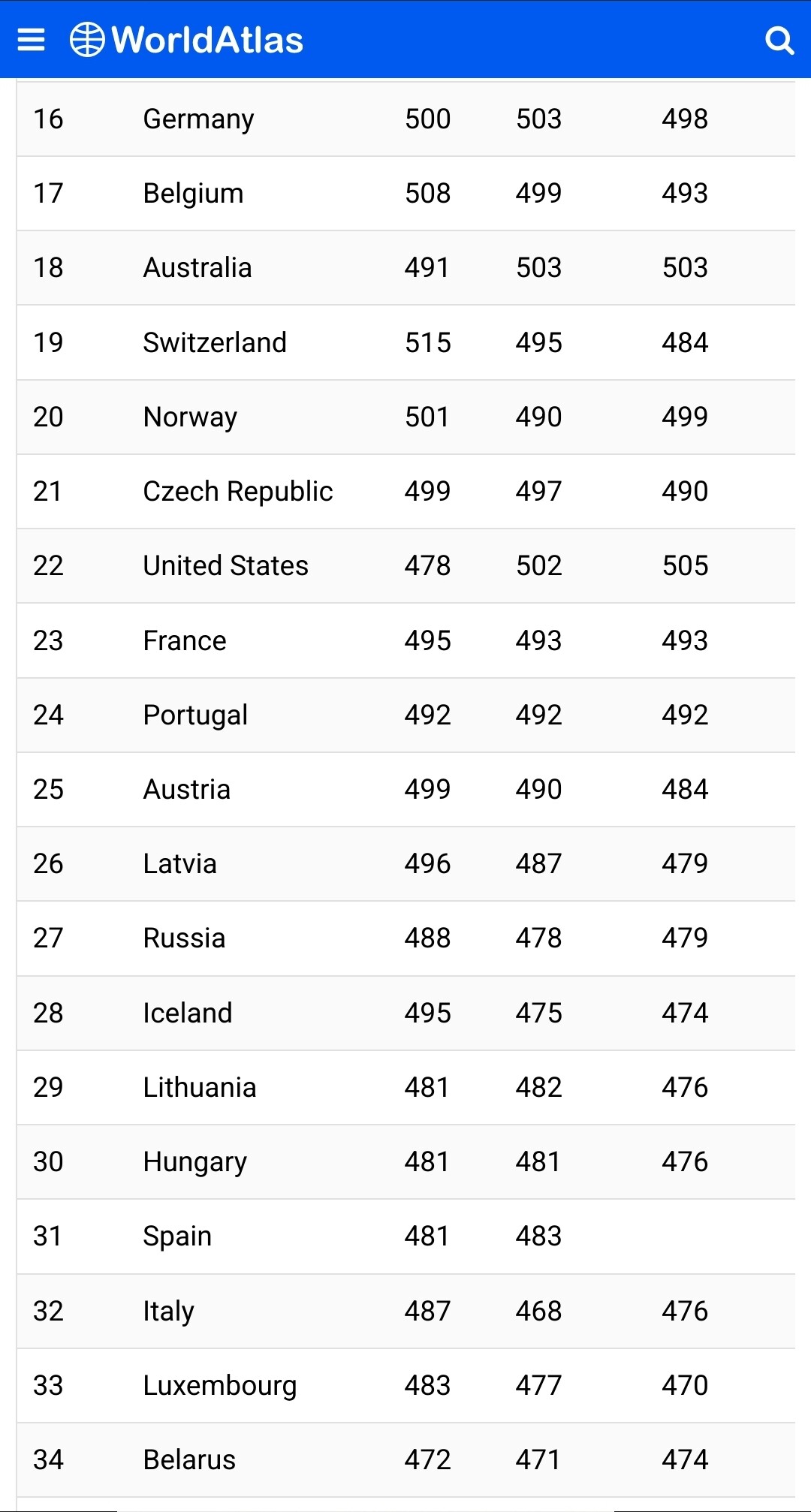
Task: Open the search magnifier icon
Action: (779, 41)
